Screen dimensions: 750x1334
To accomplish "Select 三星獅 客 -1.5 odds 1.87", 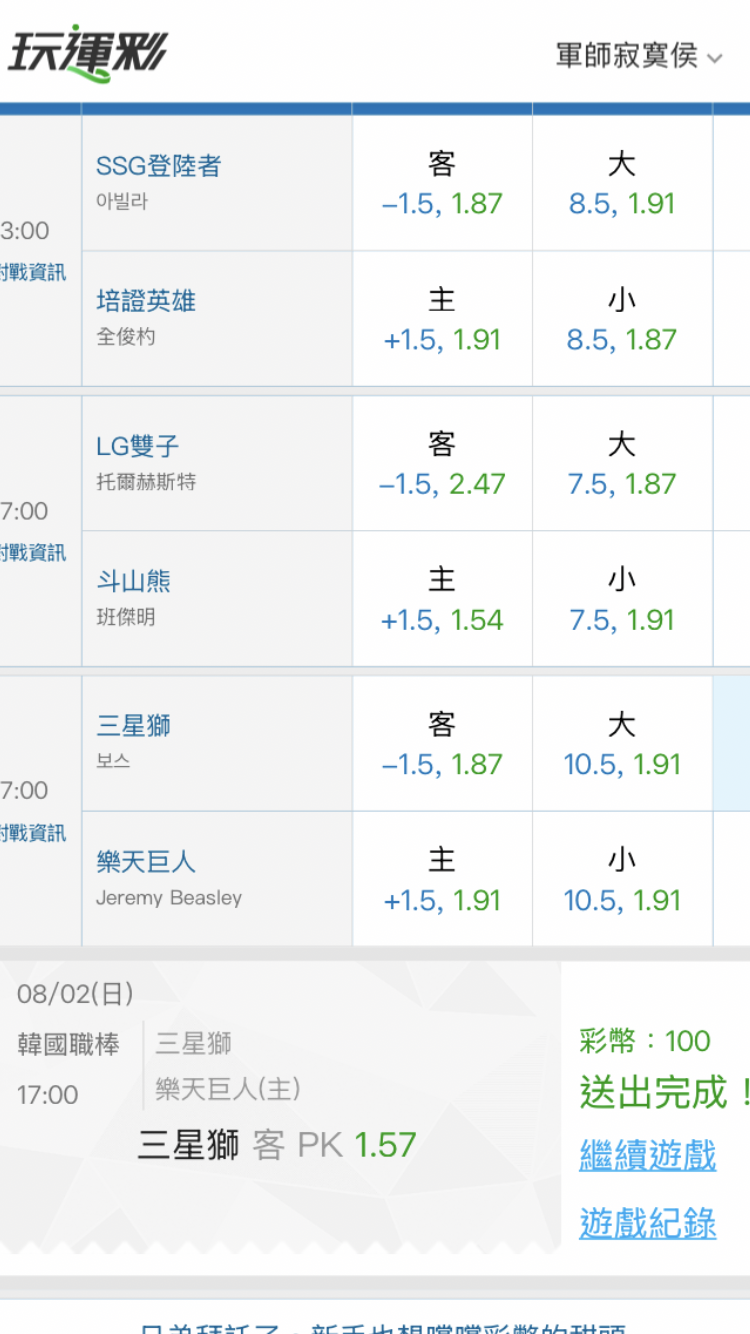I will 442,743.
